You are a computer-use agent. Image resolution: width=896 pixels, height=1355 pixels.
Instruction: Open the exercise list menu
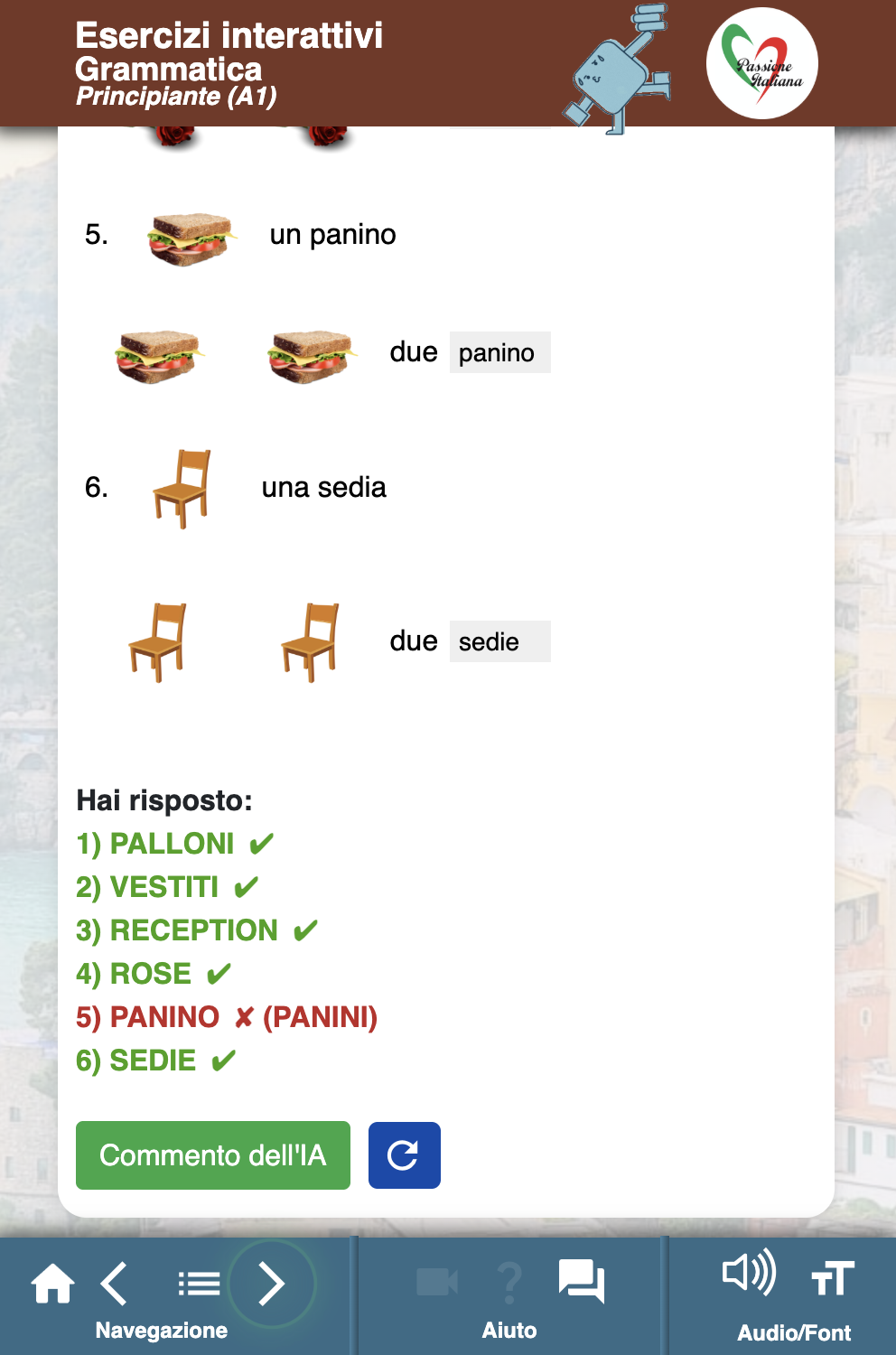coord(199,1284)
